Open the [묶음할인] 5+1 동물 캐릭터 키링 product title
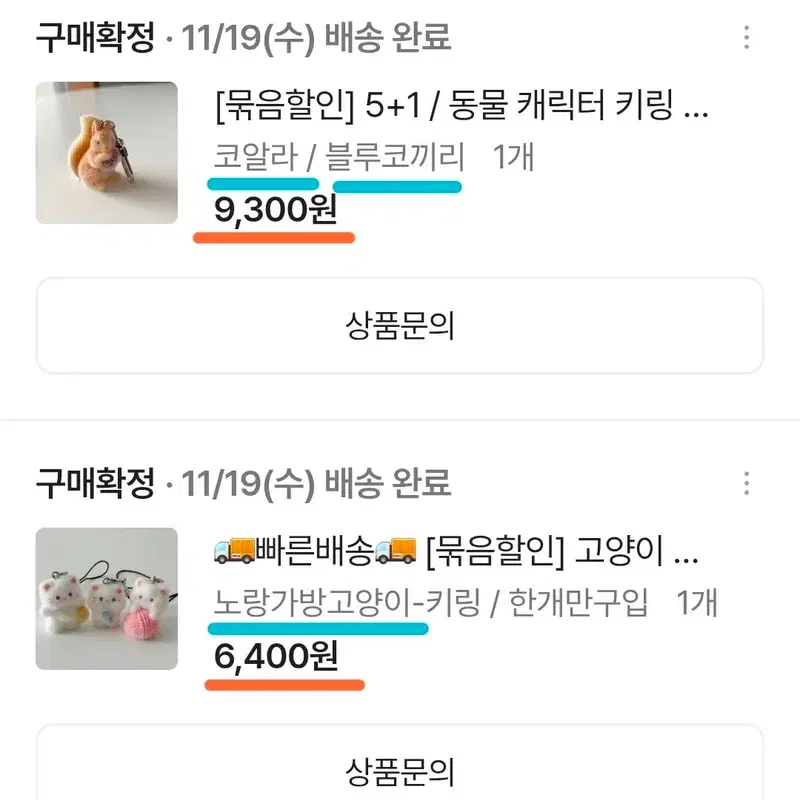Viewport: 800px width, 800px height. [462, 106]
